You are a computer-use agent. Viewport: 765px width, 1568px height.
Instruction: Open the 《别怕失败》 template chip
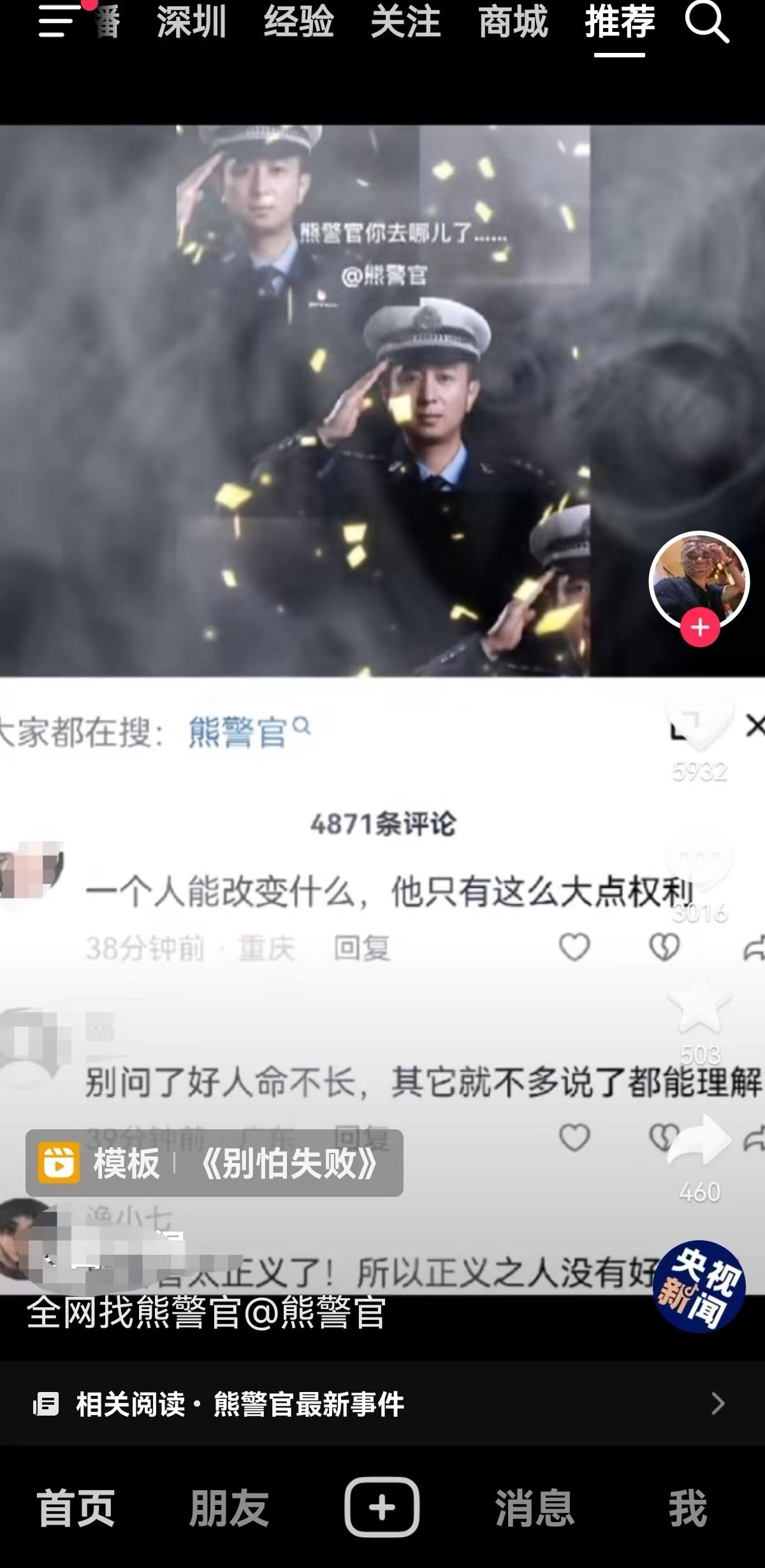(x=214, y=1163)
